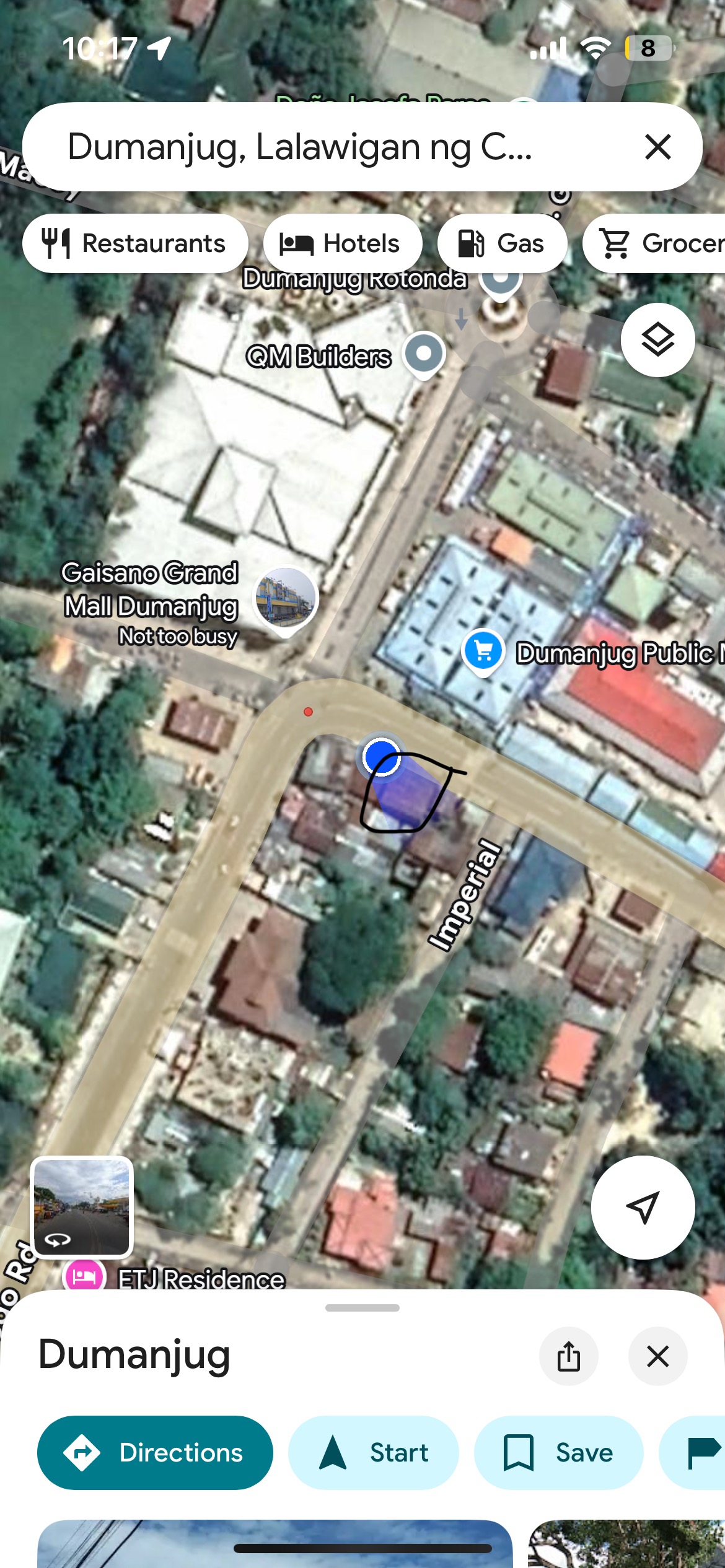Close the Dumanjug place sheet
Screen dimensions: 725x1568
(x=657, y=1356)
